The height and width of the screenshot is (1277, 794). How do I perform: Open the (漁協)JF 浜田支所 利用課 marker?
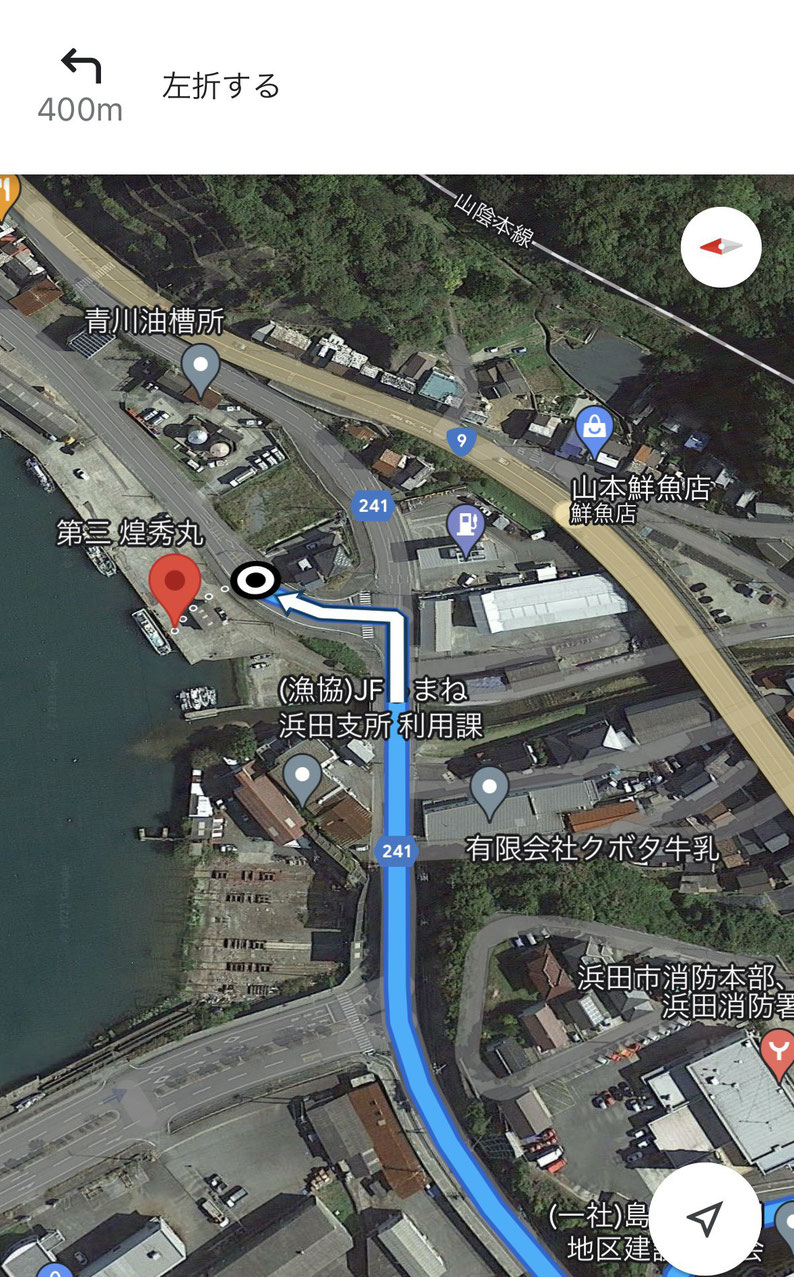click(302, 775)
